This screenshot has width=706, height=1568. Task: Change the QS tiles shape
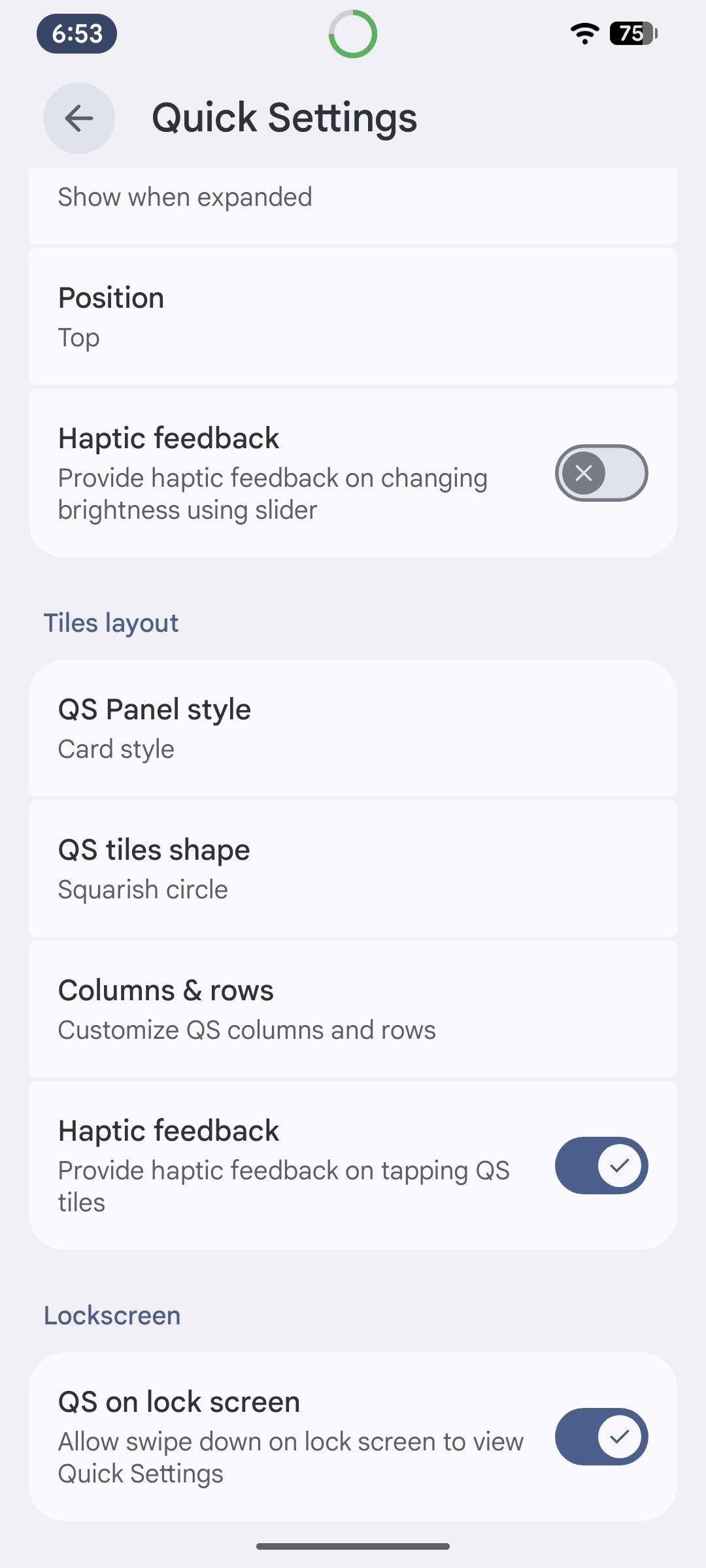coord(353,869)
